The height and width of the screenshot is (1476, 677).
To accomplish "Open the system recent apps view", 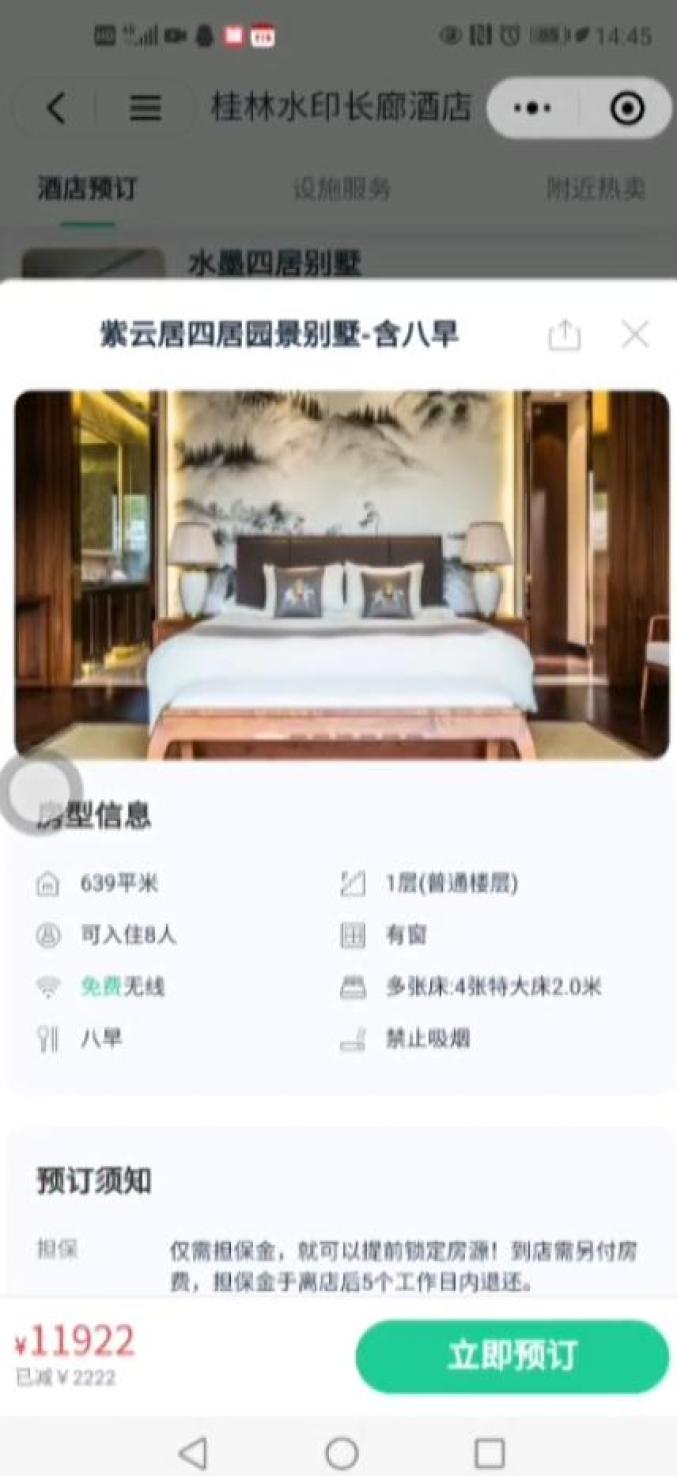I will click(489, 1452).
